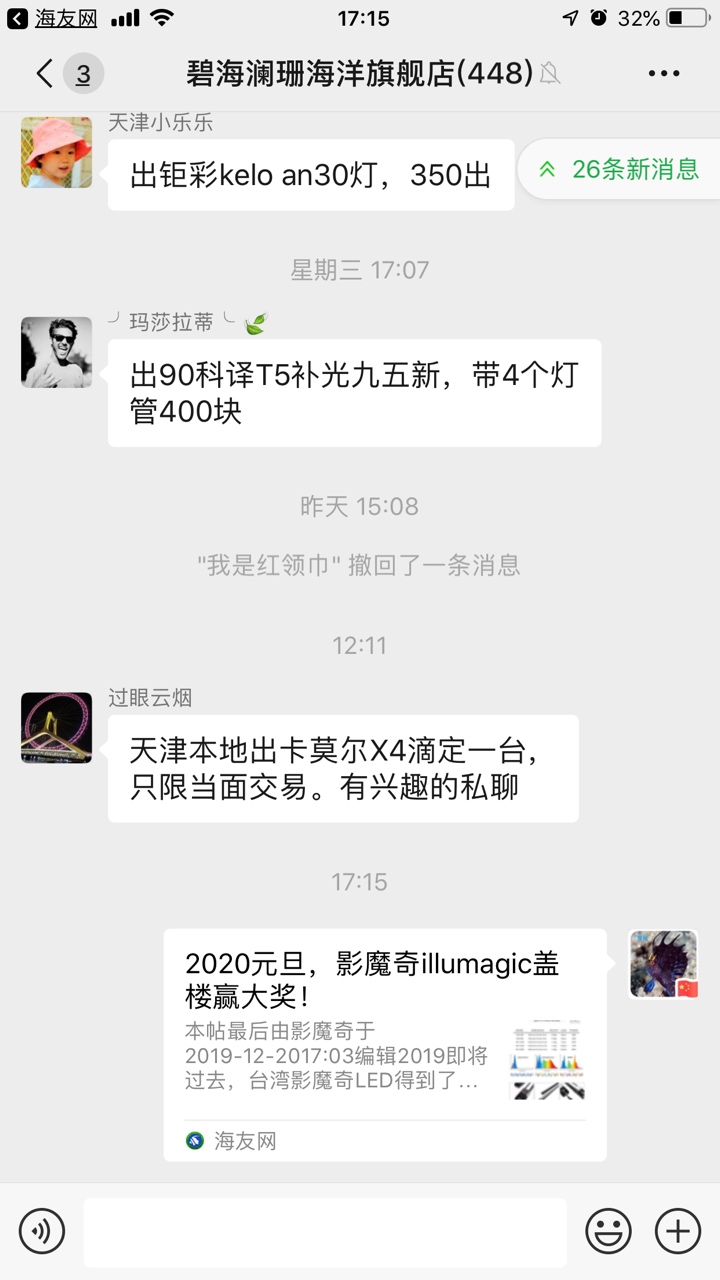Screen dimensions: 720x1280
Task: Open group chat info overflow menu
Action: point(664,73)
